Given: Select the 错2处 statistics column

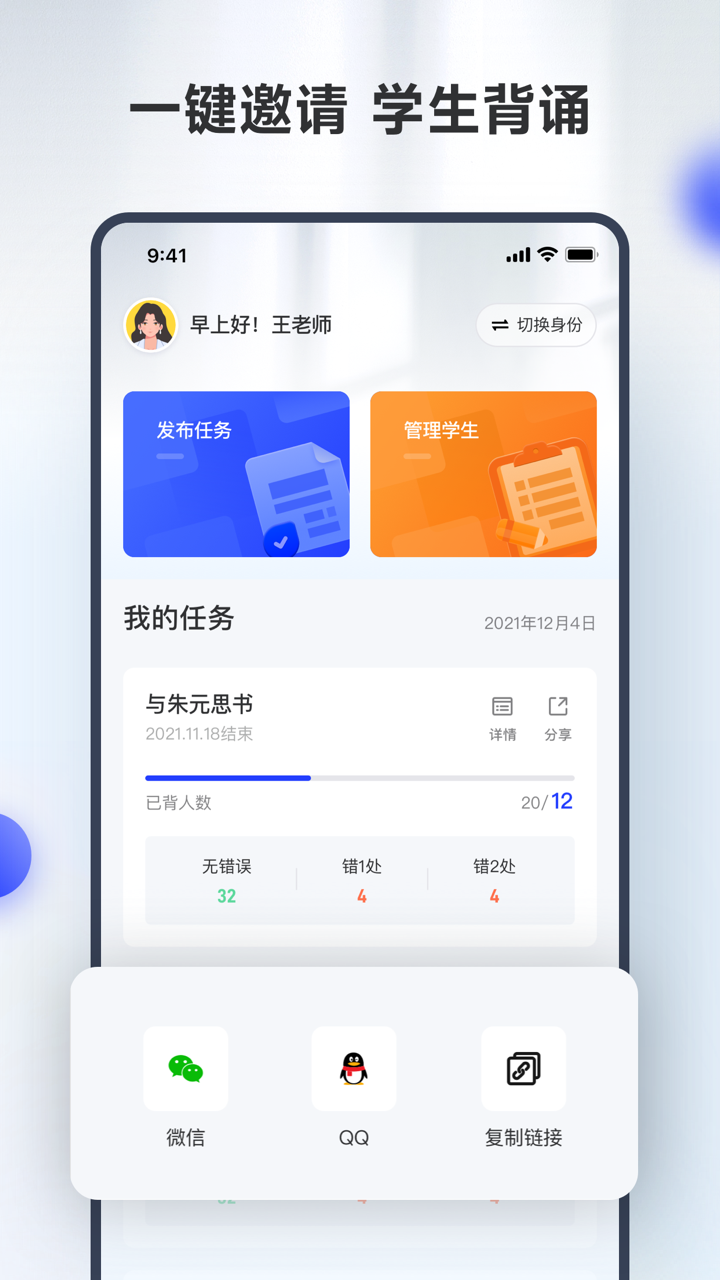Looking at the screenshot, I should (x=494, y=880).
